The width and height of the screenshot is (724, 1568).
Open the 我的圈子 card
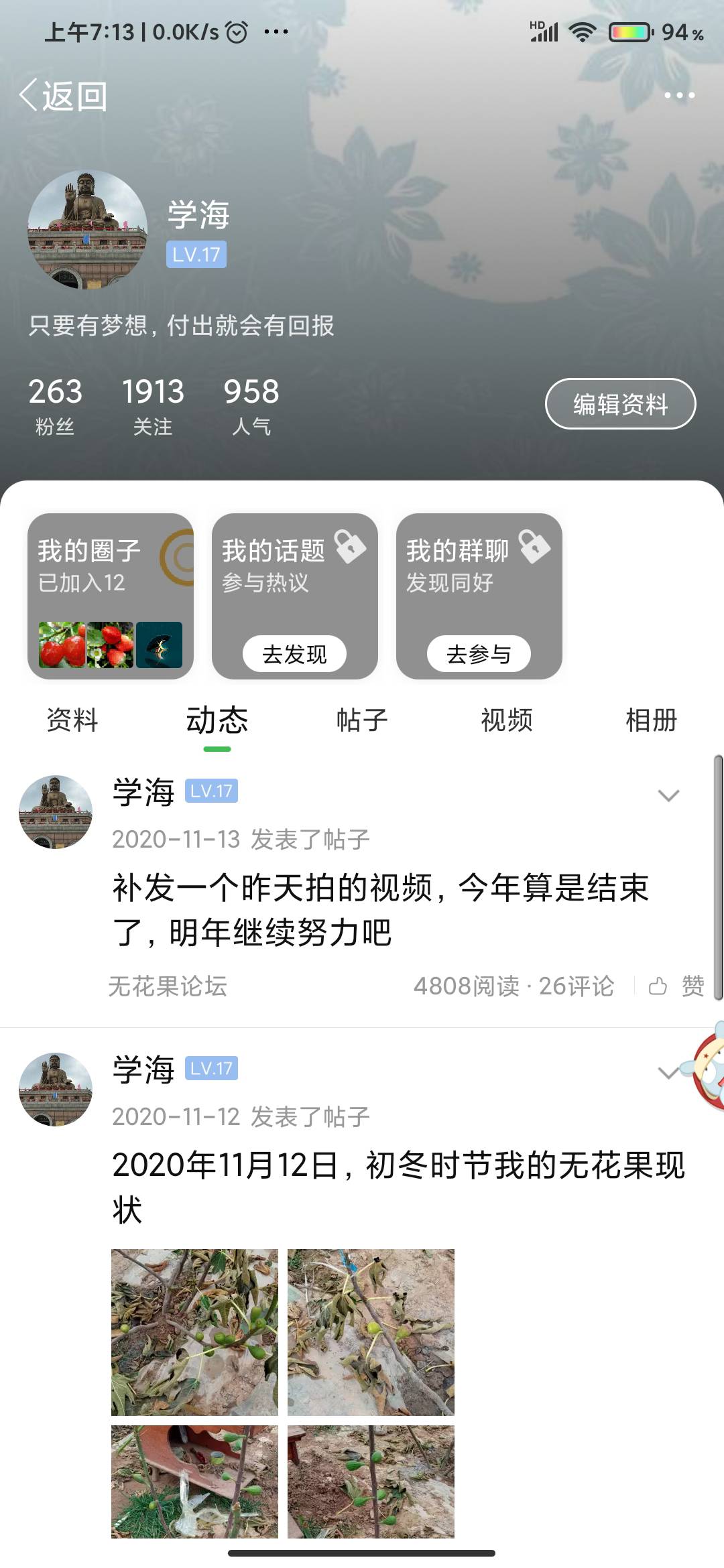point(111,596)
